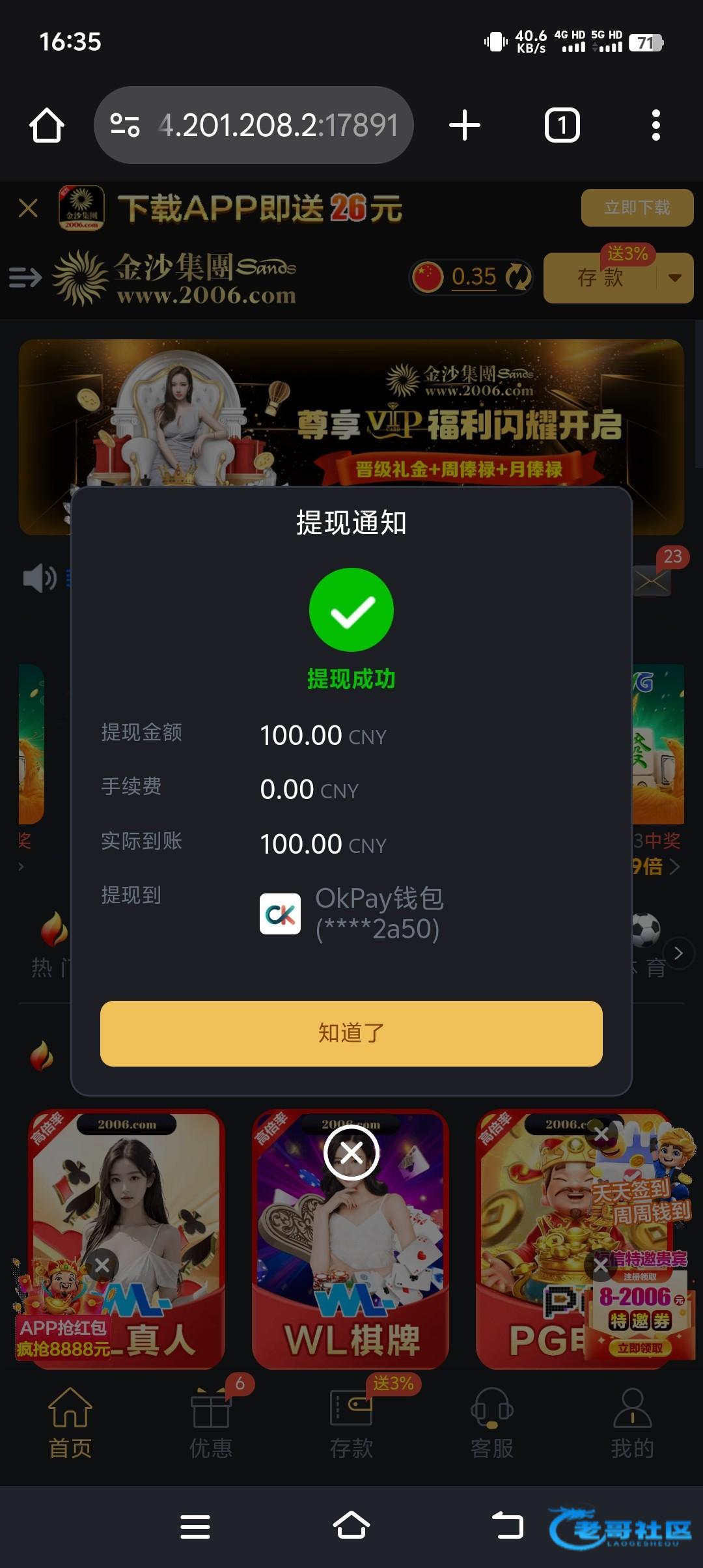Close the dialog with the circled X
This screenshot has width=703, height=1568.
[351, 1153]
